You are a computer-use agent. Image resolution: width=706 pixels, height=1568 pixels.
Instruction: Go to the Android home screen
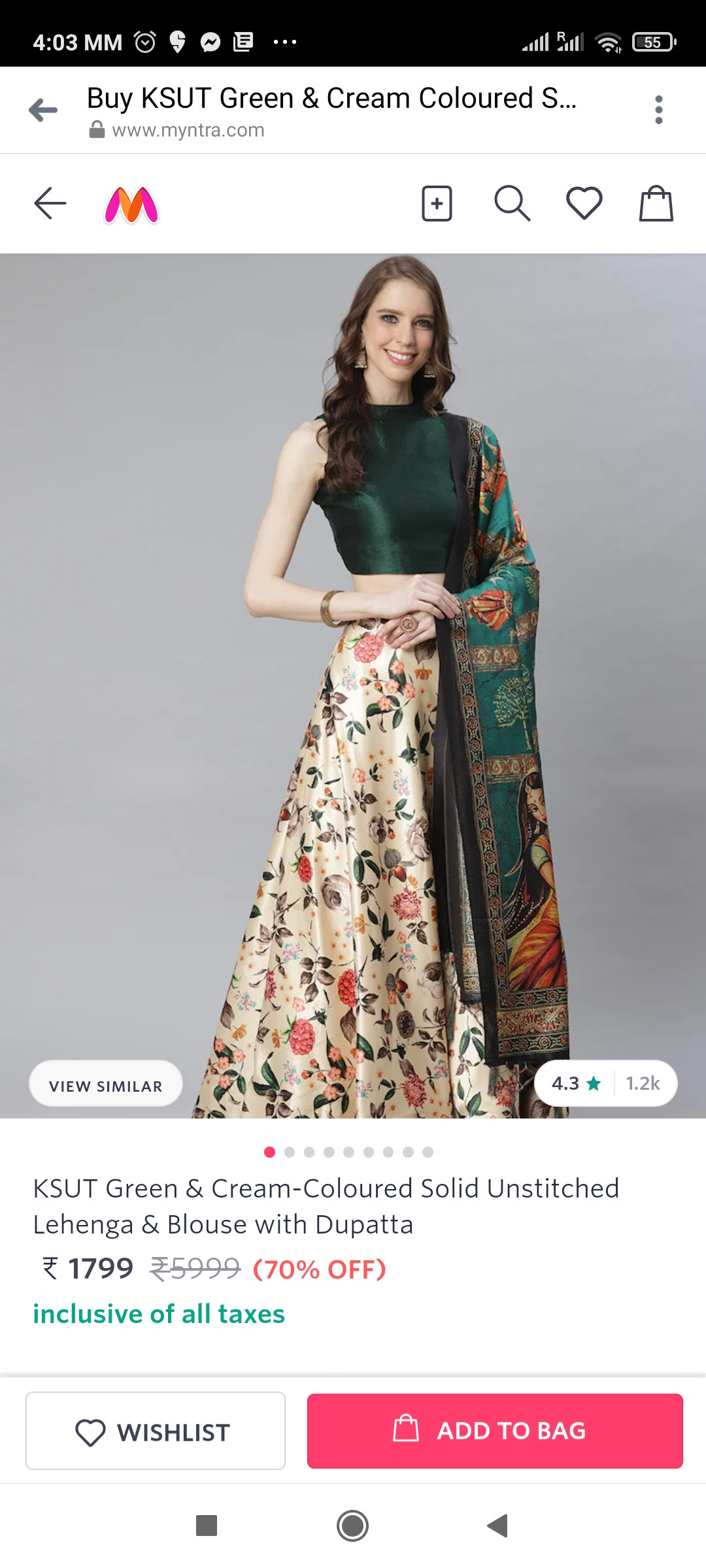pos(352,1526)
